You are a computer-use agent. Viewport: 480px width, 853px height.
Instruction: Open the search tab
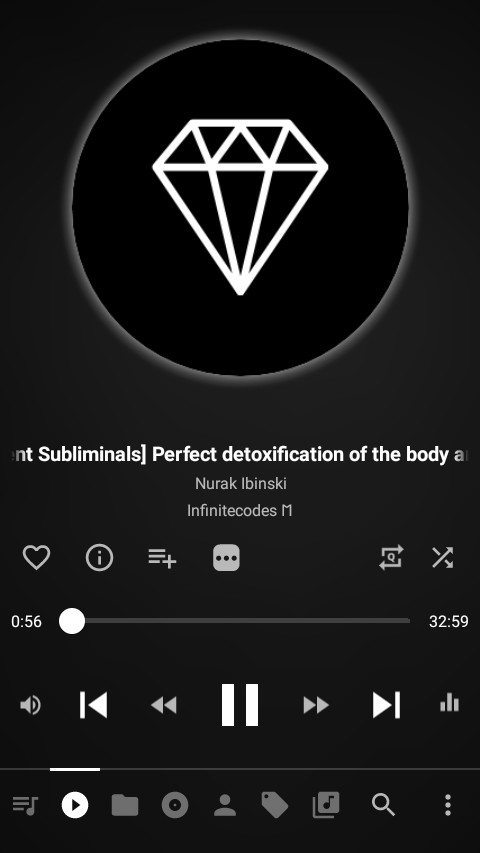383,805
